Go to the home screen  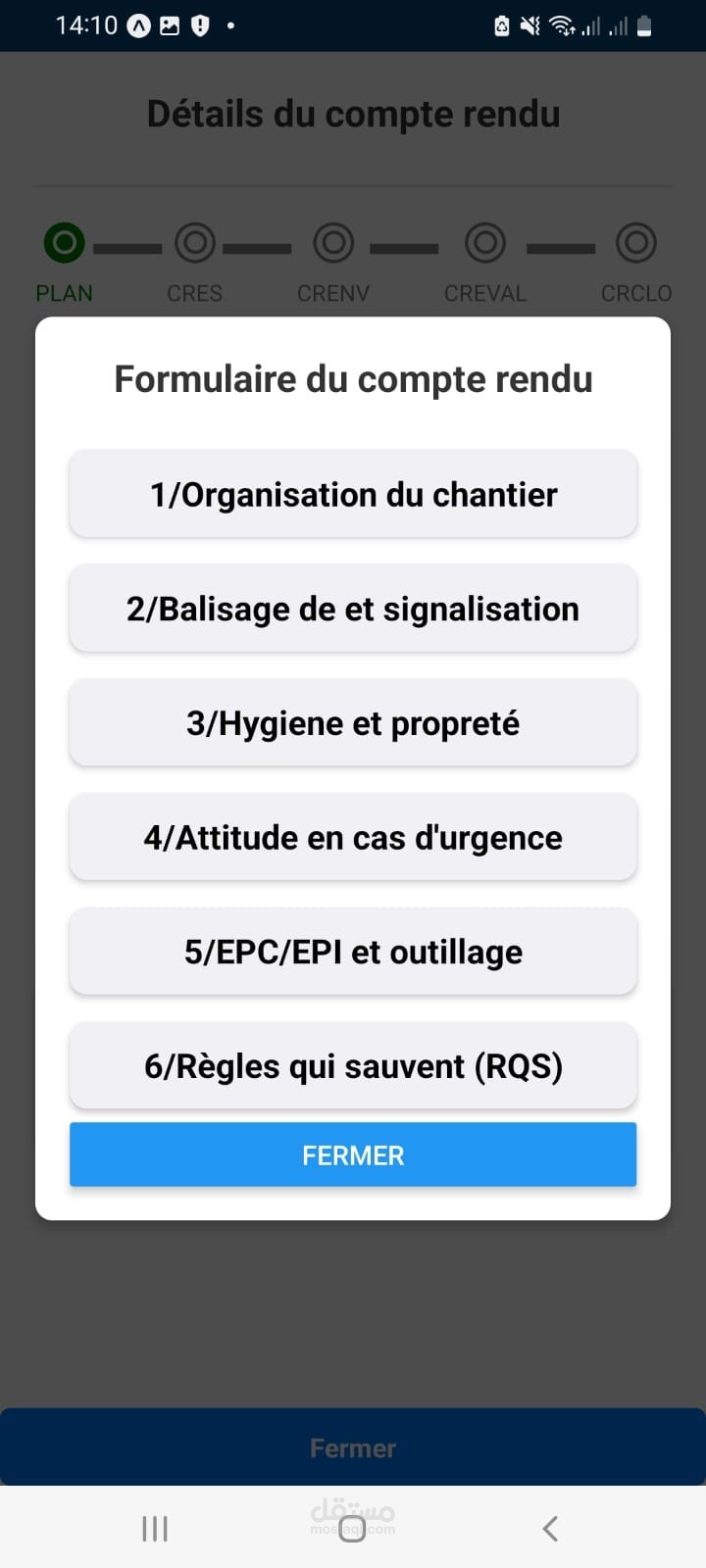pyautogui.click(x=352, y=1528)
